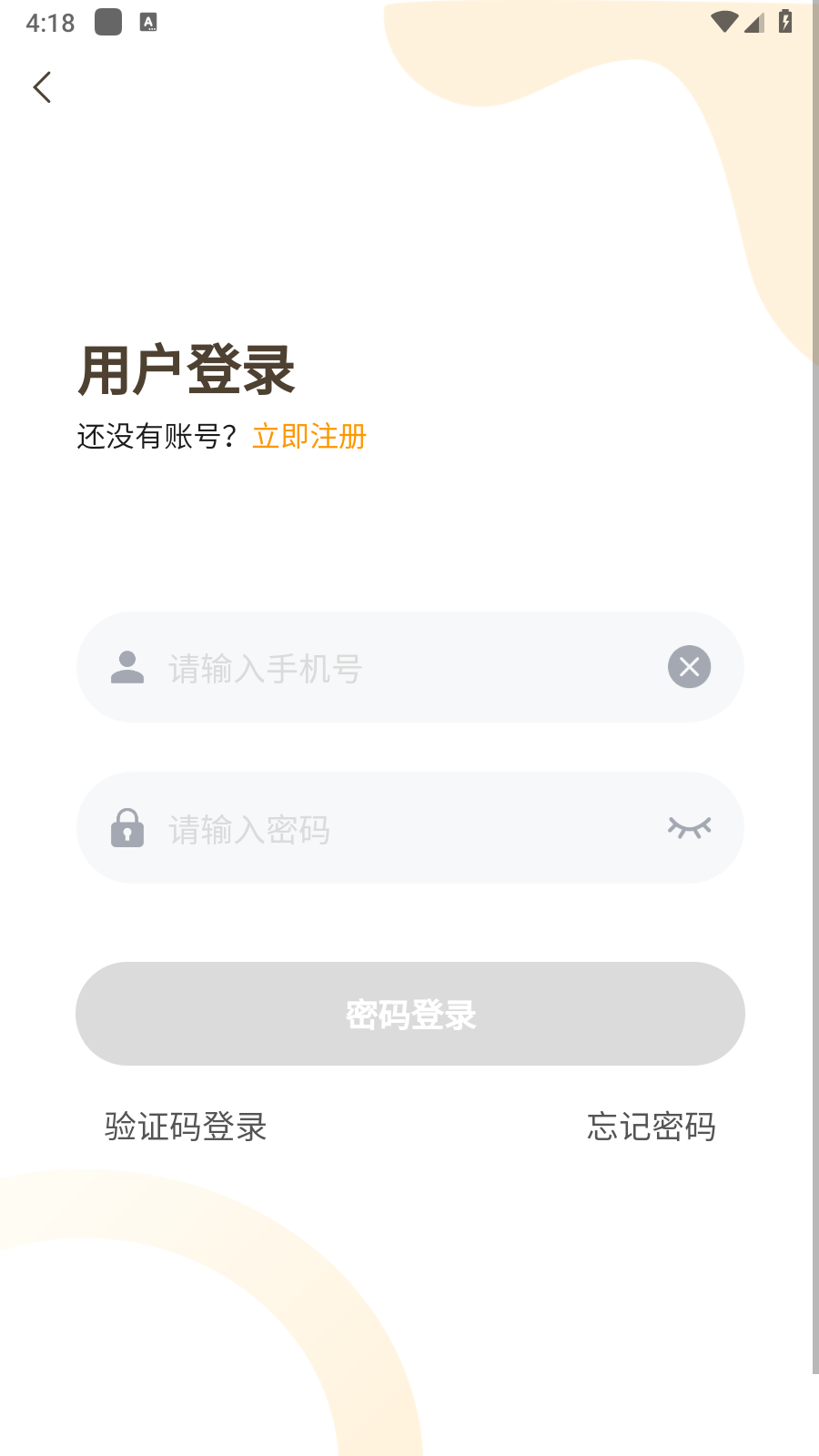Click the Wi-Fi icon in status bar
Viewport: 819px width, 1456px height.
point(723,22)
